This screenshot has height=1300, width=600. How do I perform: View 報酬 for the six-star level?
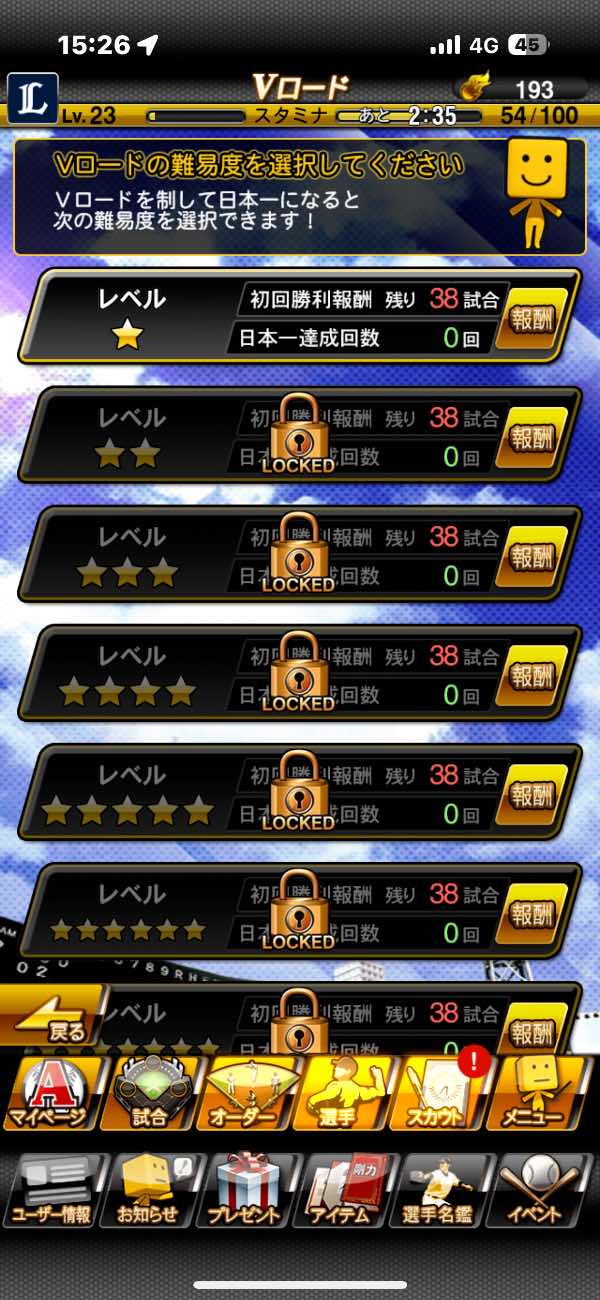click(537, 914)
